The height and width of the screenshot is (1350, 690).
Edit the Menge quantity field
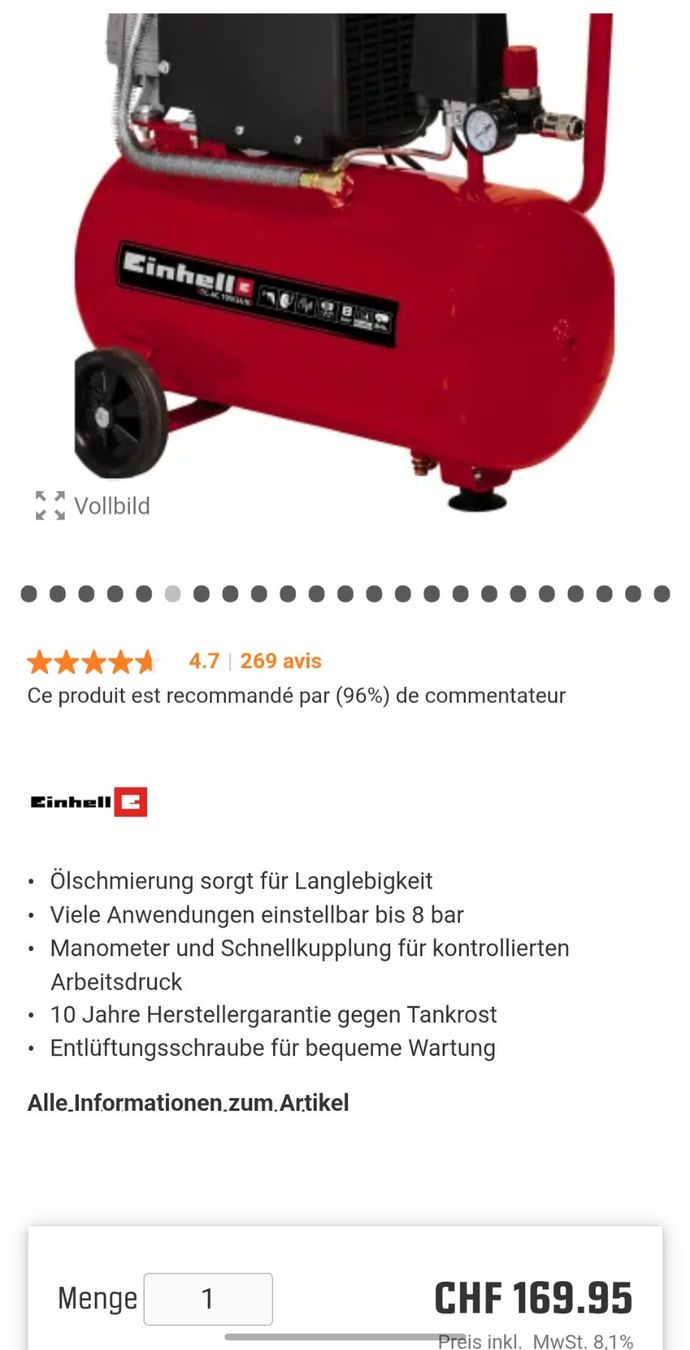coord(208,1299)
